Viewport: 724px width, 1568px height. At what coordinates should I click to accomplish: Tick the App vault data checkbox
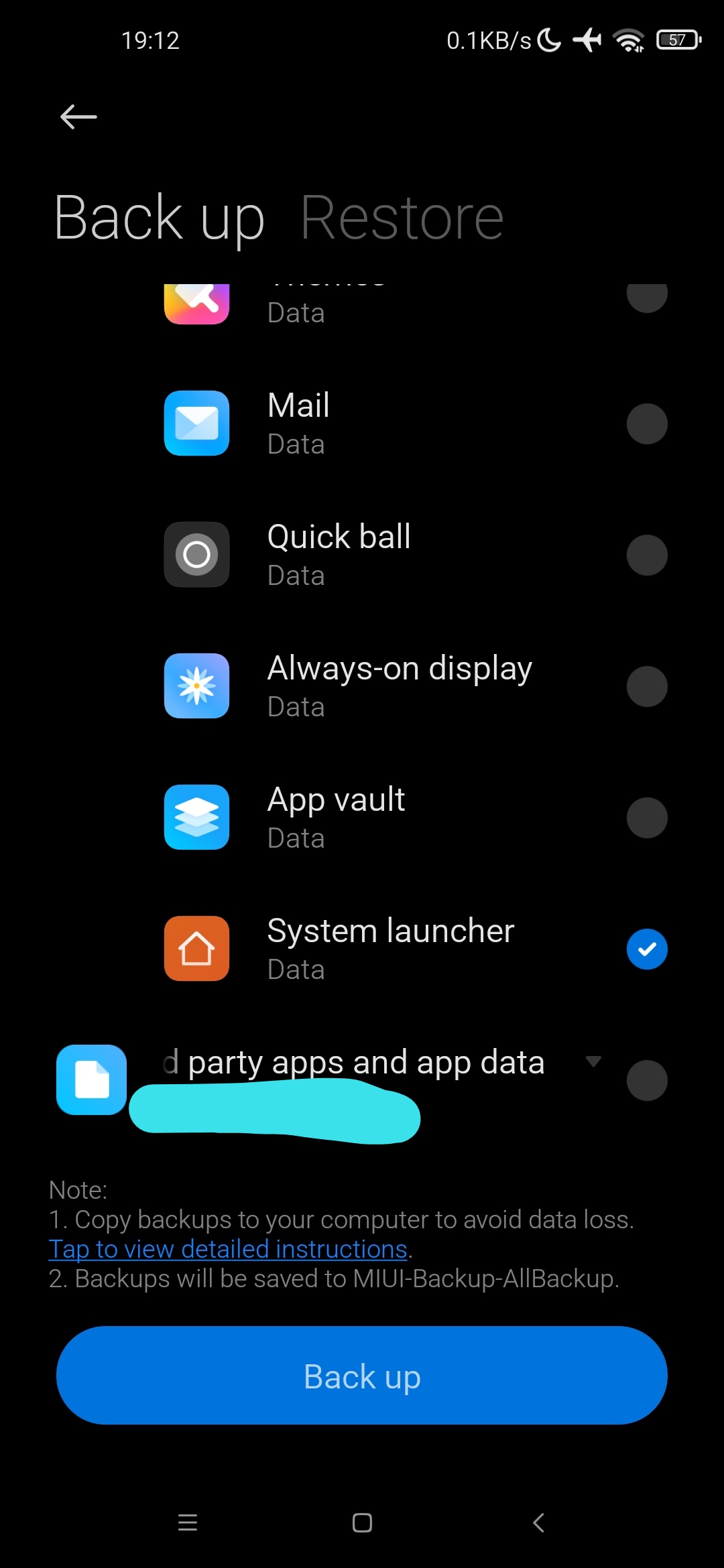pyautogui.click(x=647, y=818)
